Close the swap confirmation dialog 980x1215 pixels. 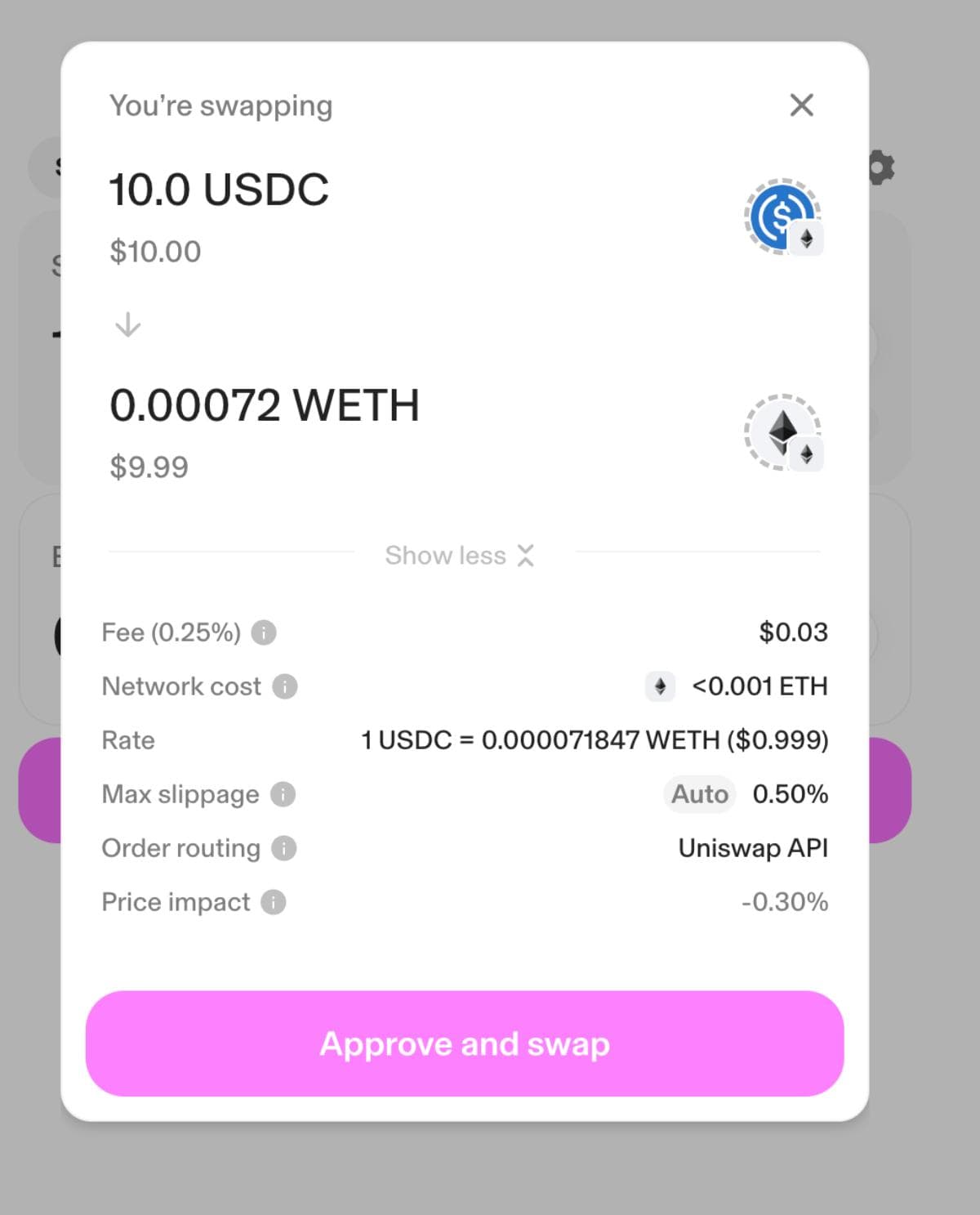click(x=801, y=105)
